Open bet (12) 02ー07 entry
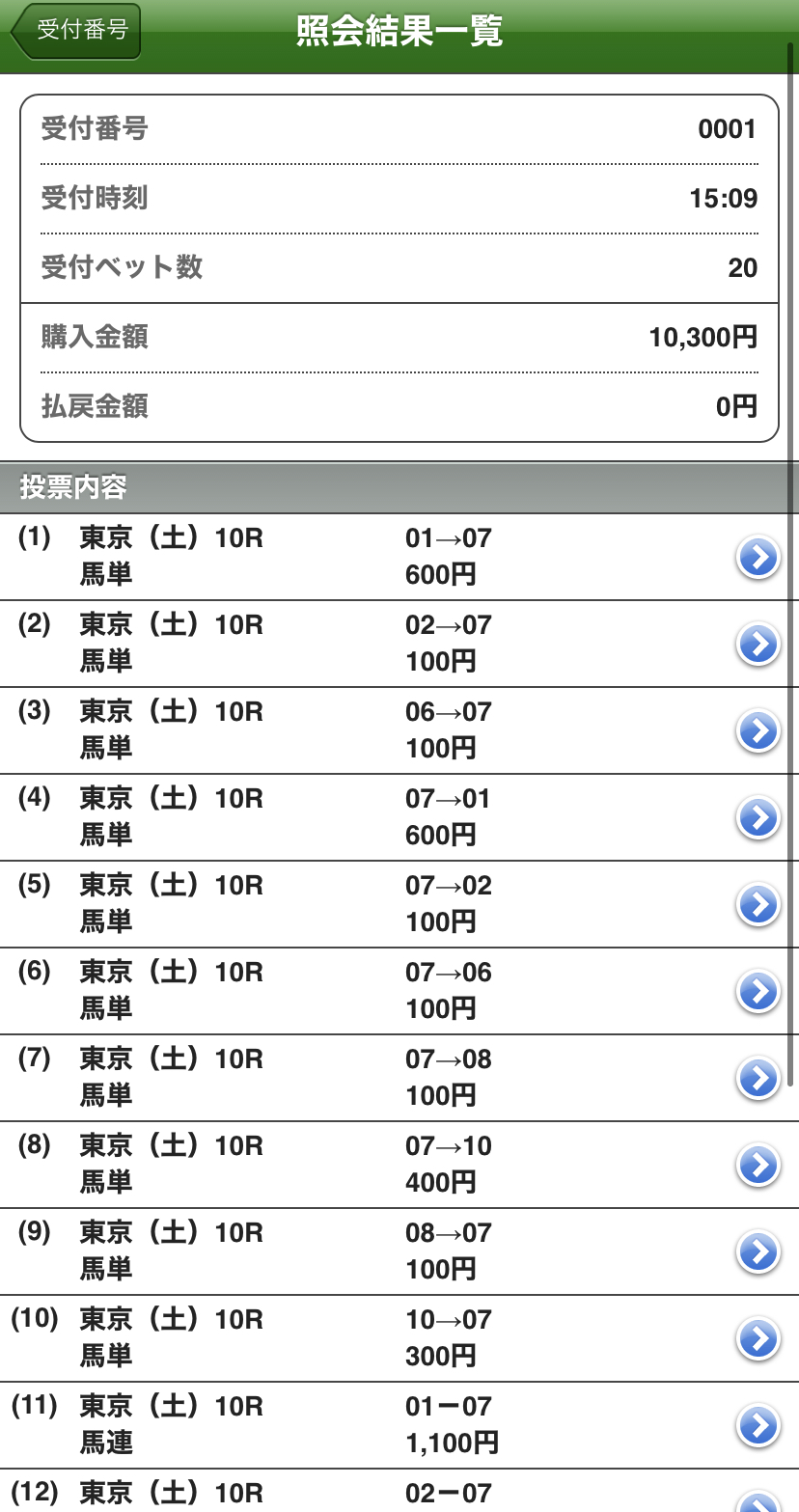The image size is (799, 1512). [x=399, y=1491]
